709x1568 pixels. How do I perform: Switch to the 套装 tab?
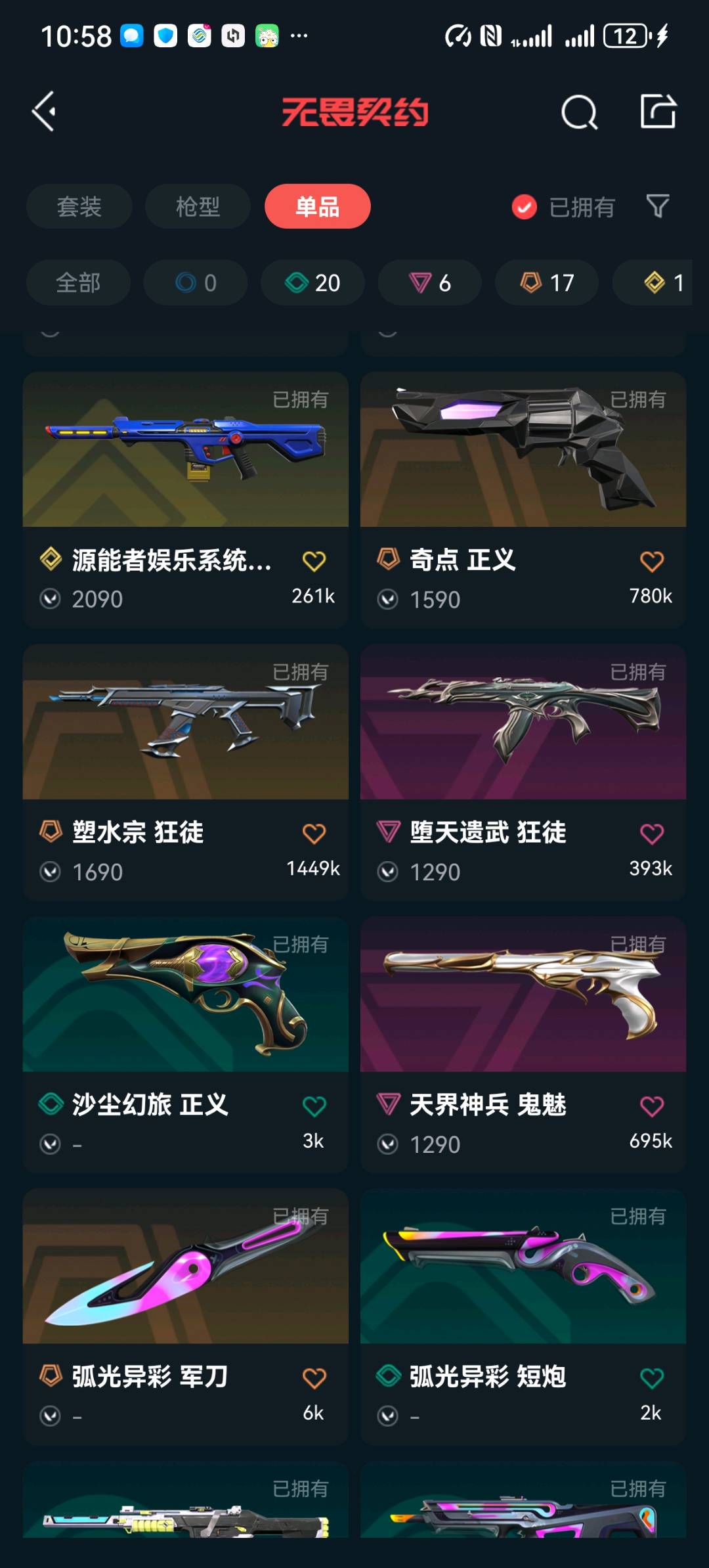click(79, 207)
